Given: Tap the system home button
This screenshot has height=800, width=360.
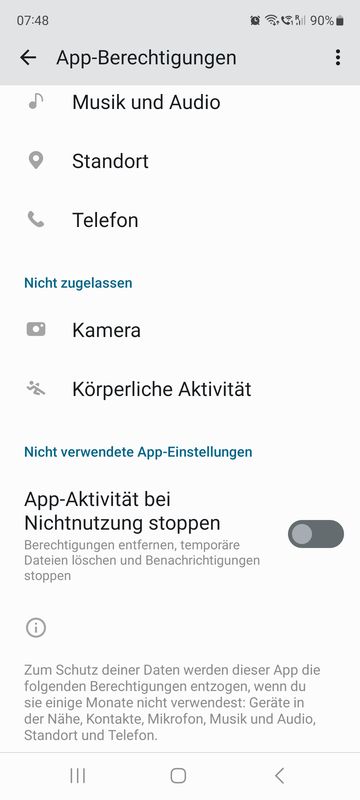Looking at the screenshot, I should [178, 776].
